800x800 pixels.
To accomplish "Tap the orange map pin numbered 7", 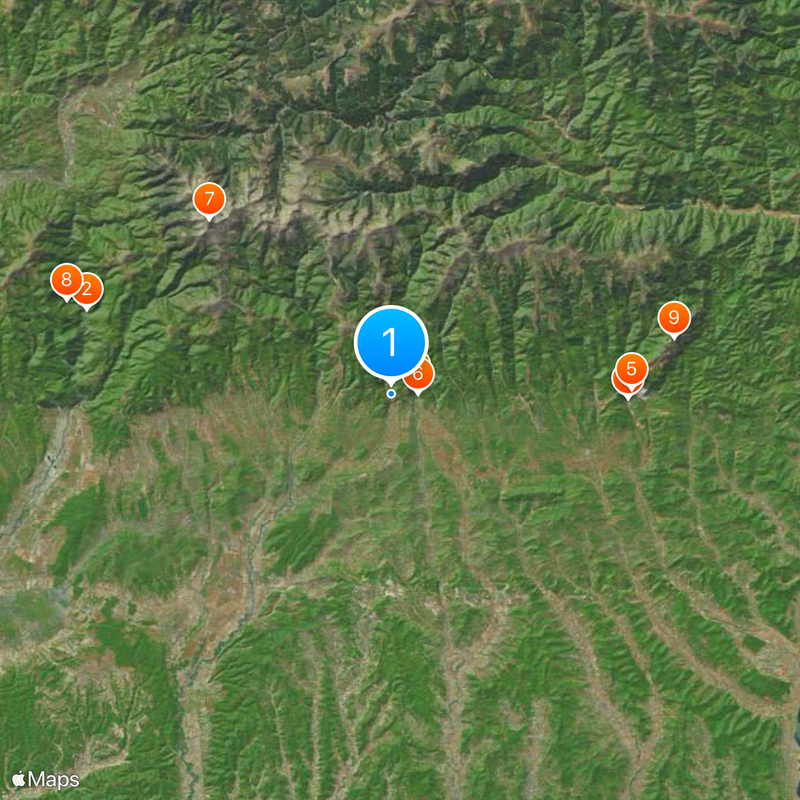I will click(x=209, y=199).
